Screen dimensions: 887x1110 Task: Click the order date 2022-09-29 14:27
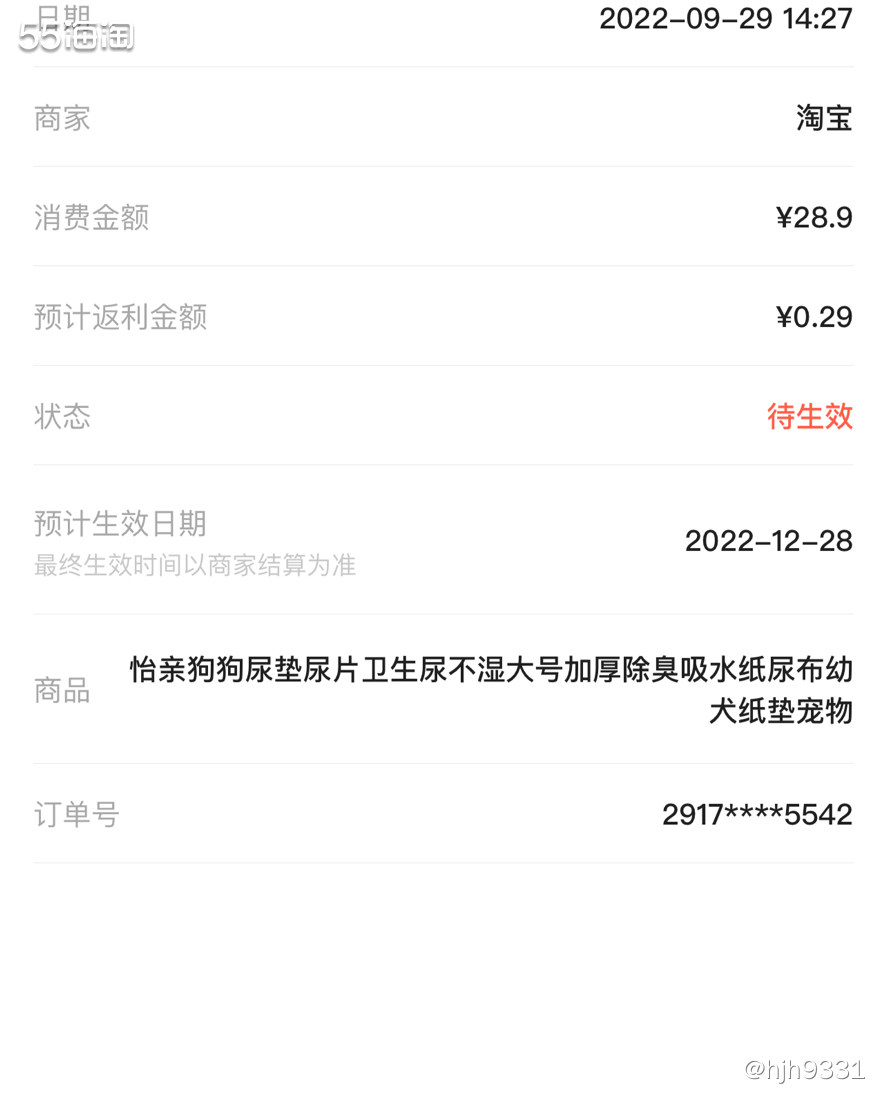(727, 18)
